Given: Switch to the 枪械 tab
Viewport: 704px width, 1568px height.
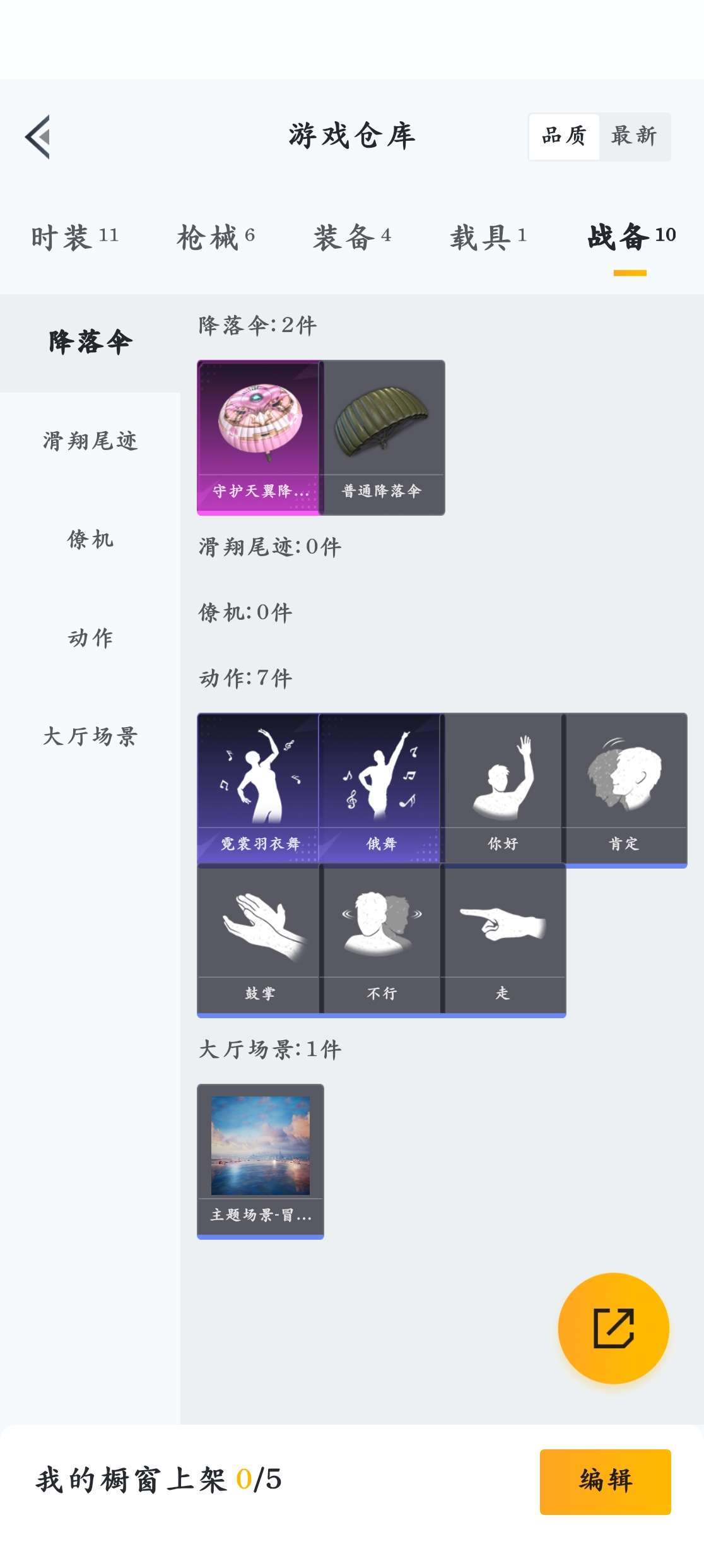Looking at the screenshot, I should pos(216,237).
